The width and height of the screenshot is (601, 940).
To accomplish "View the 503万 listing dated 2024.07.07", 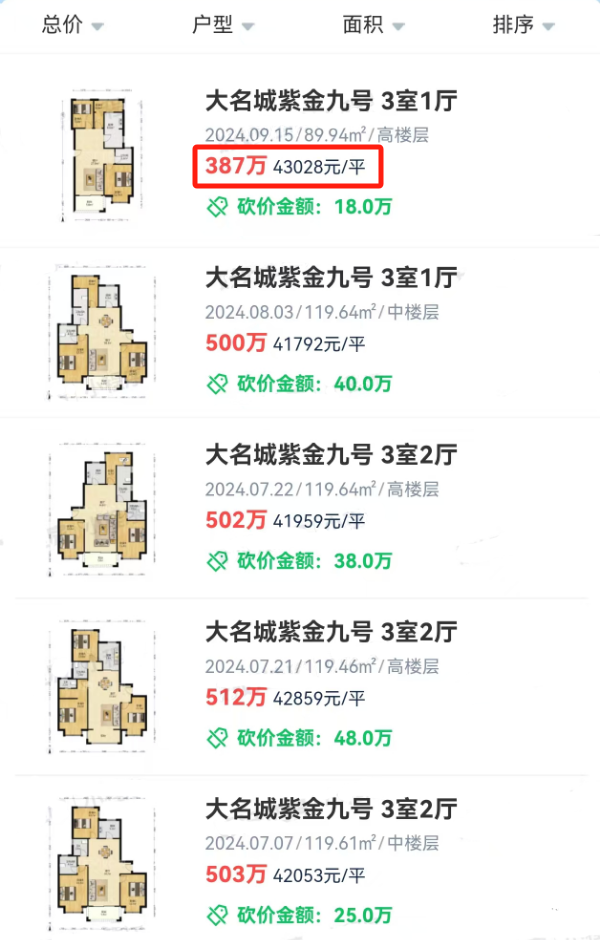I will (x=330, y=810).
